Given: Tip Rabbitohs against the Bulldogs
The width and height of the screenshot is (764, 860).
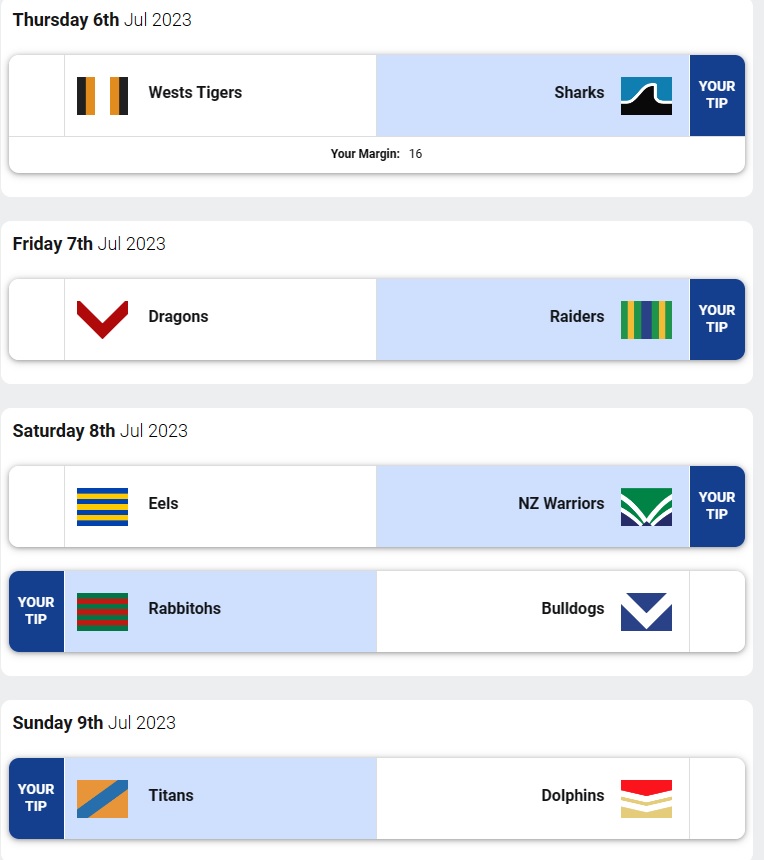Looking at the screenshot, I should click(184, 610).
